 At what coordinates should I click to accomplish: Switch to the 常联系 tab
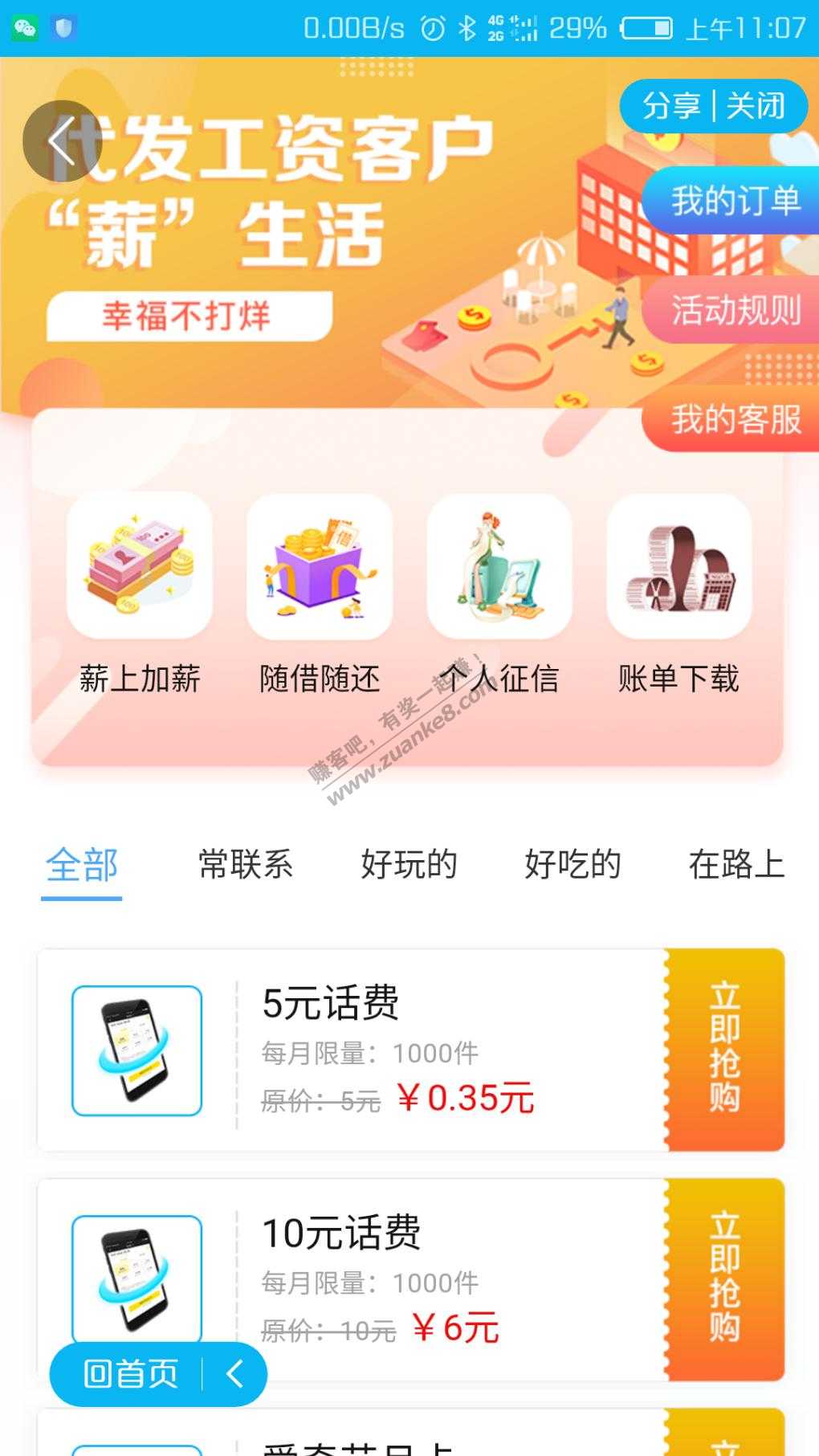point(246,866)
